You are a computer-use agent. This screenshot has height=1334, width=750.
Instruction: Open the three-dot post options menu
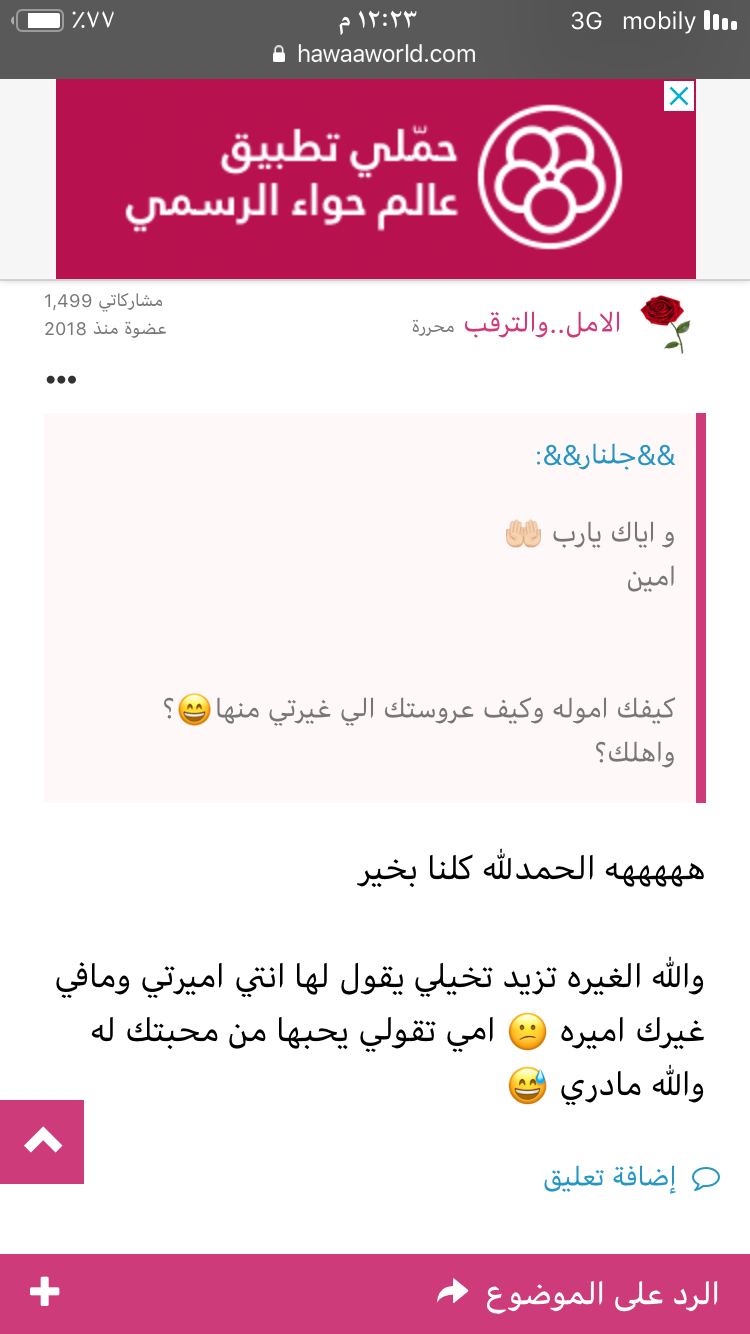60,380
